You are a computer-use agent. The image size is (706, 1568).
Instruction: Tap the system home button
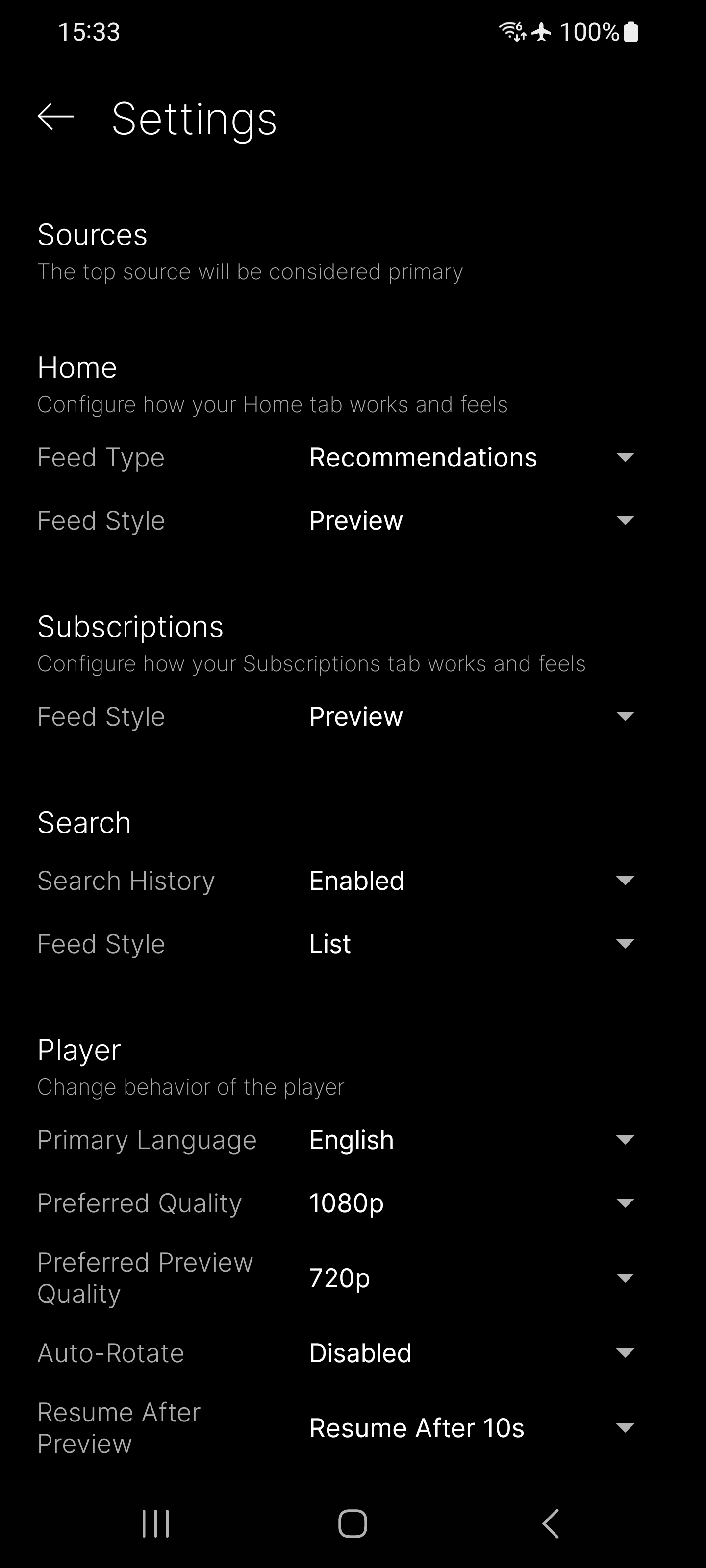click(353, 1524)
